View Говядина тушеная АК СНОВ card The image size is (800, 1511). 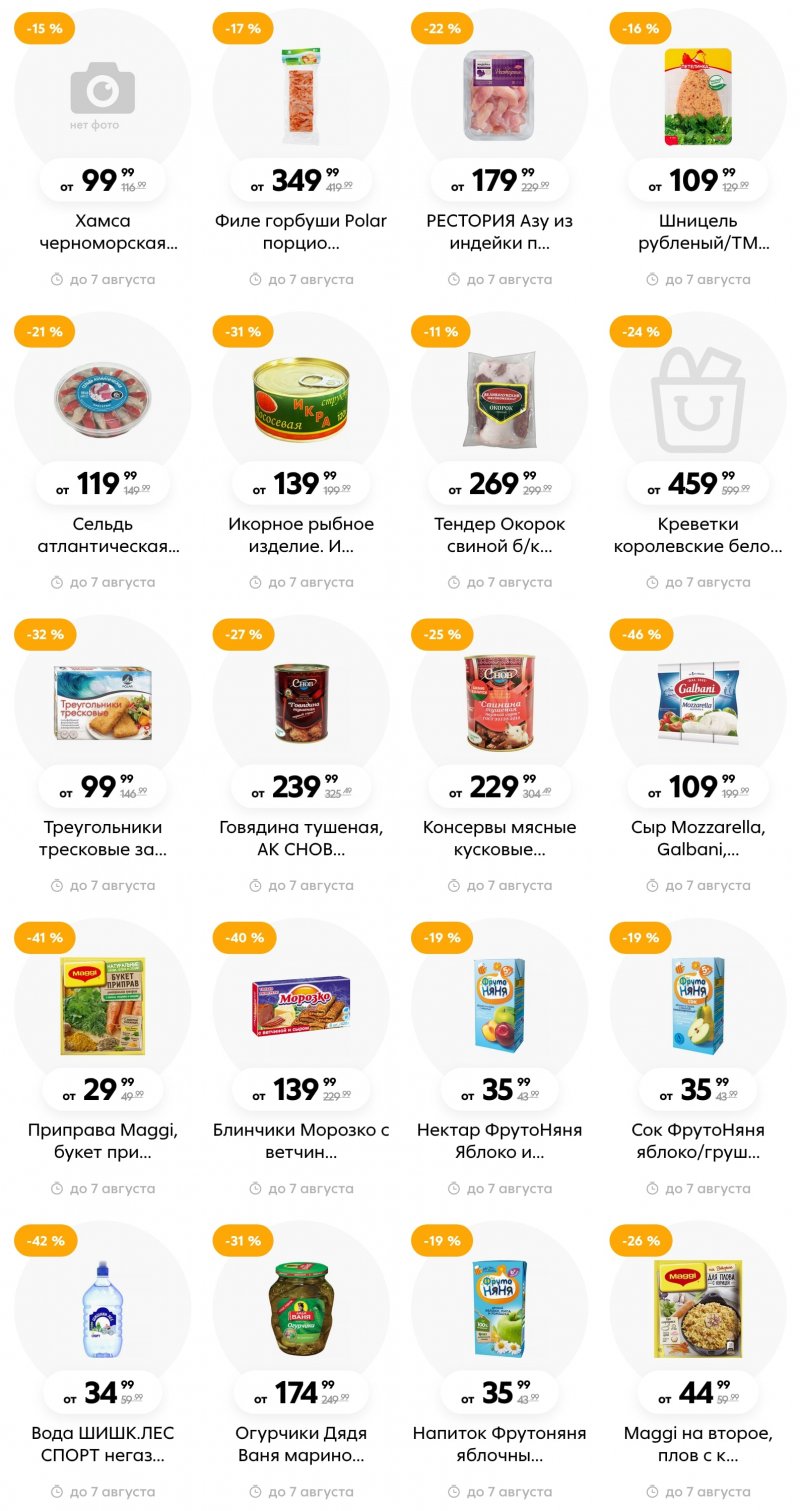(x=301, y=838)
